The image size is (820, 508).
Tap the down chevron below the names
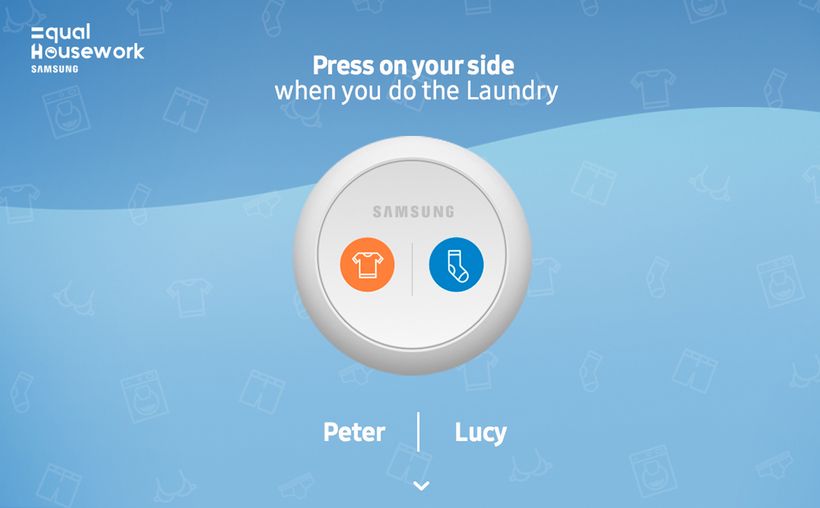coord(421,486)
